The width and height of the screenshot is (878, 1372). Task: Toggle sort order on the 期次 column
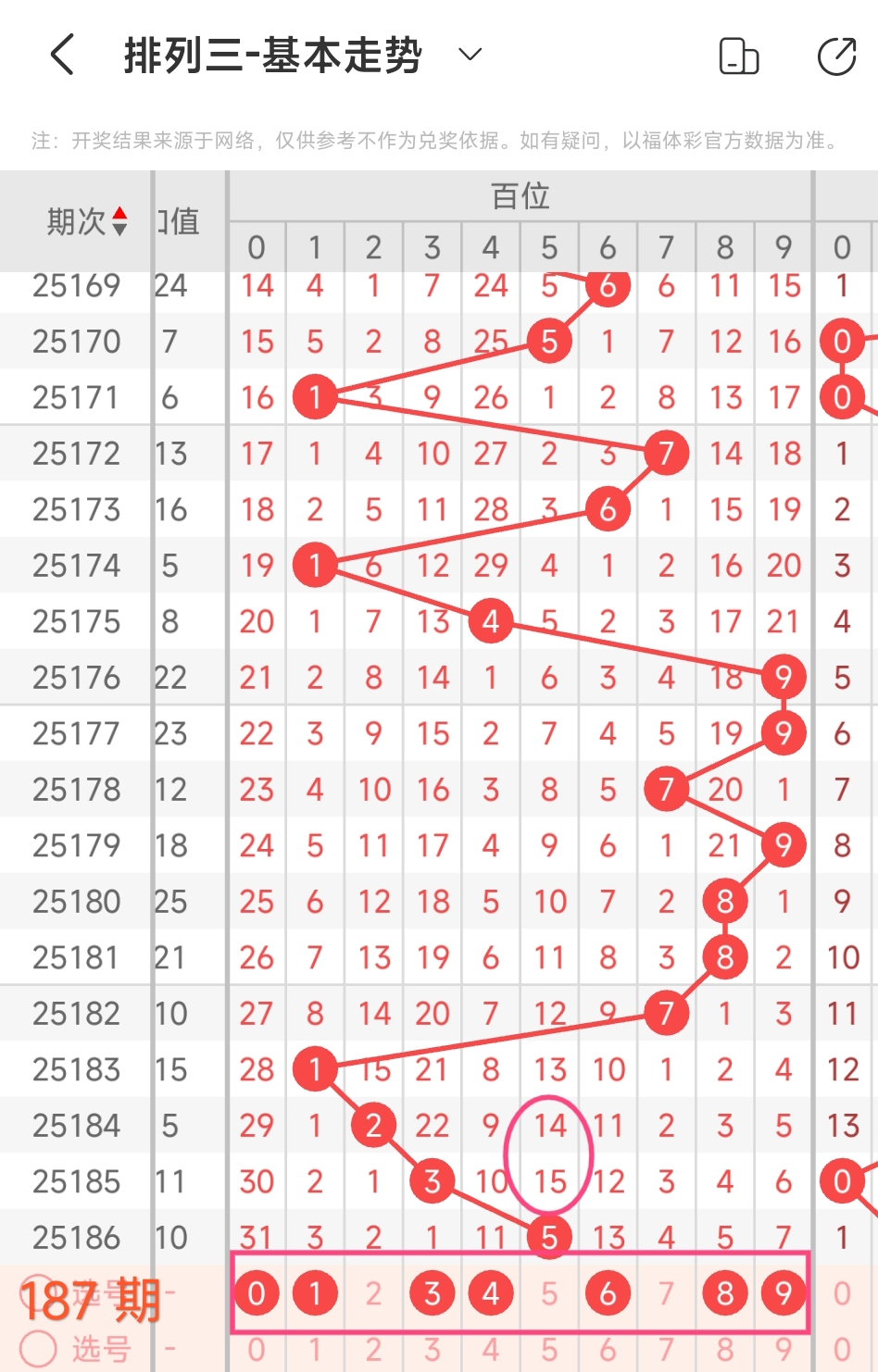tap(119, 221)
